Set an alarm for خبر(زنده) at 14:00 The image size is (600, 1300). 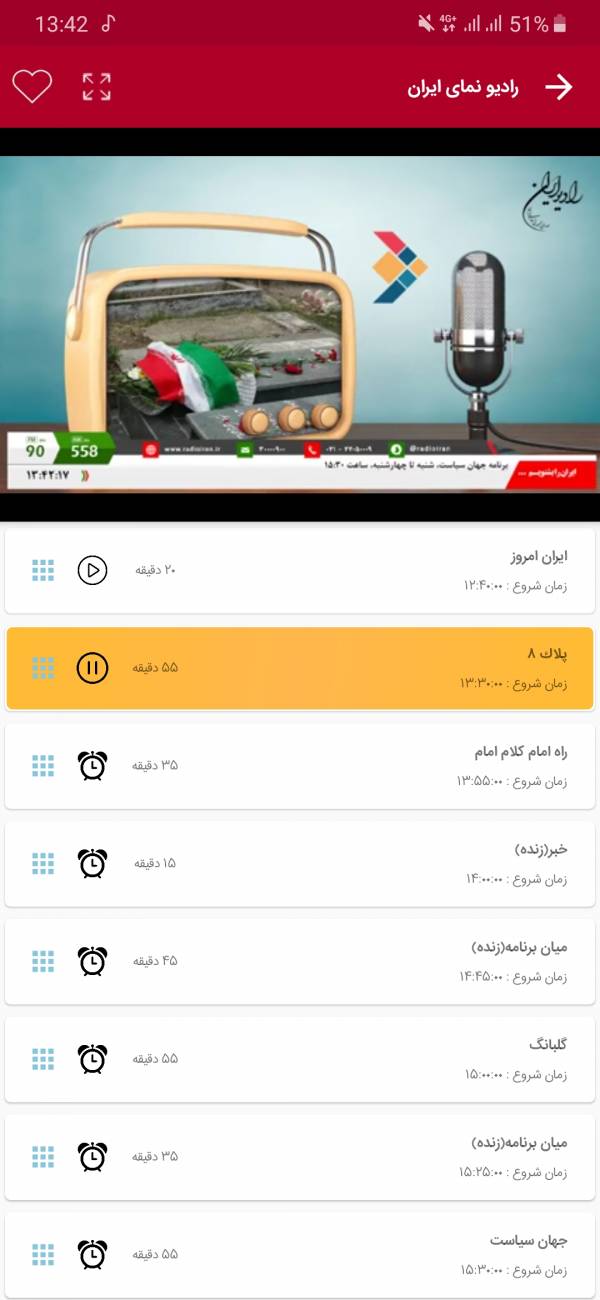tap(92, 863)
